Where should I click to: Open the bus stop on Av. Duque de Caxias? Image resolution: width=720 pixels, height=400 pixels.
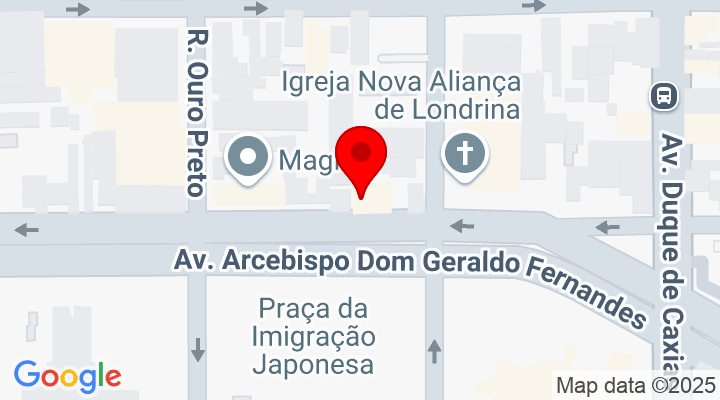[664, 96]
